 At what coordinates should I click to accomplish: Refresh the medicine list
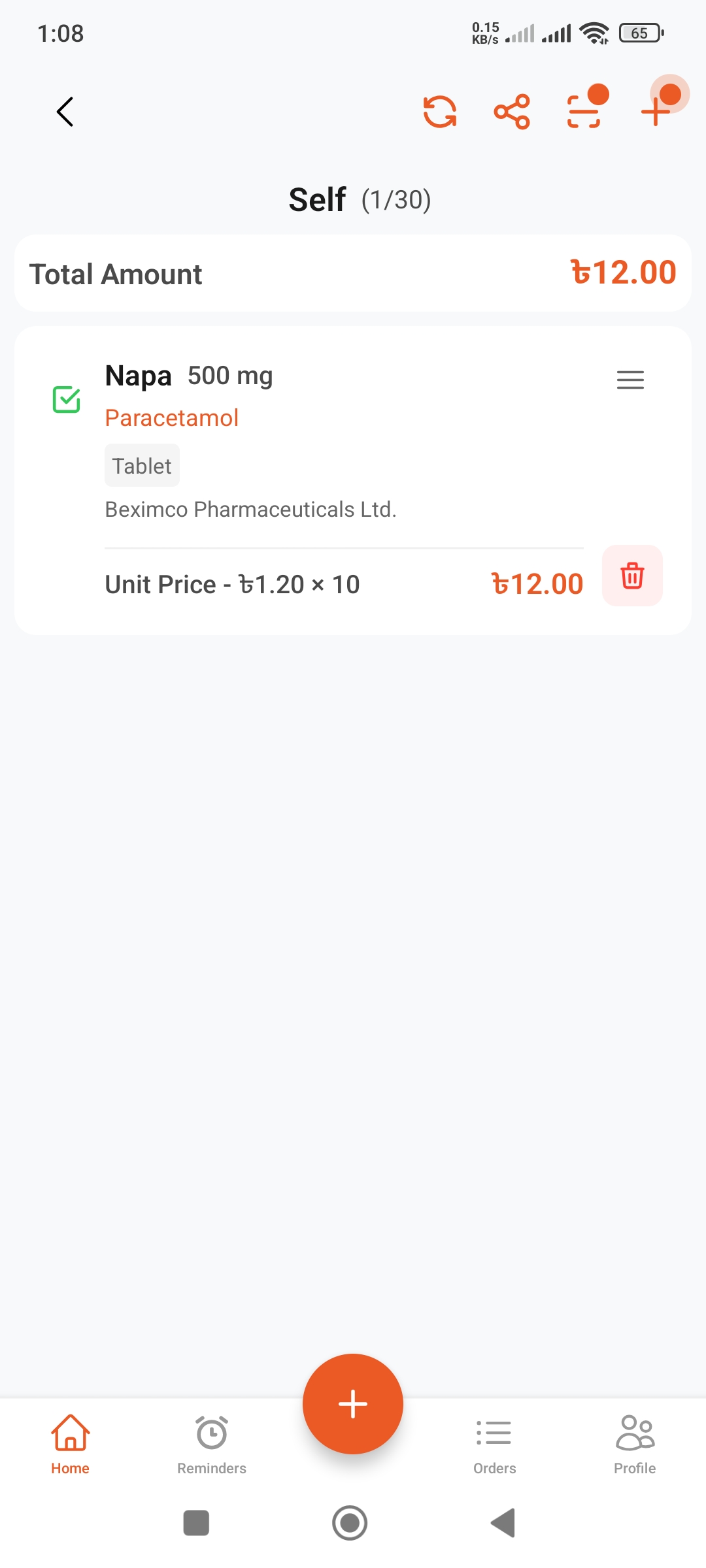pos(439,111)
